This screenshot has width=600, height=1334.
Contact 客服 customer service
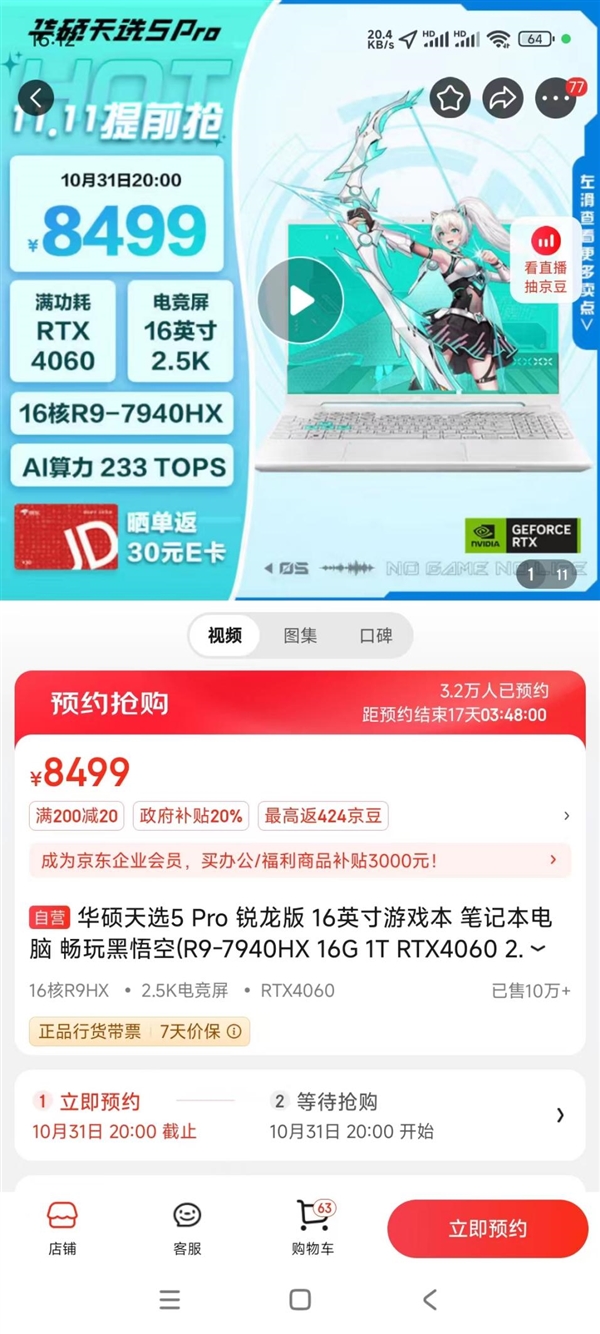click(x=187, y=1228)
